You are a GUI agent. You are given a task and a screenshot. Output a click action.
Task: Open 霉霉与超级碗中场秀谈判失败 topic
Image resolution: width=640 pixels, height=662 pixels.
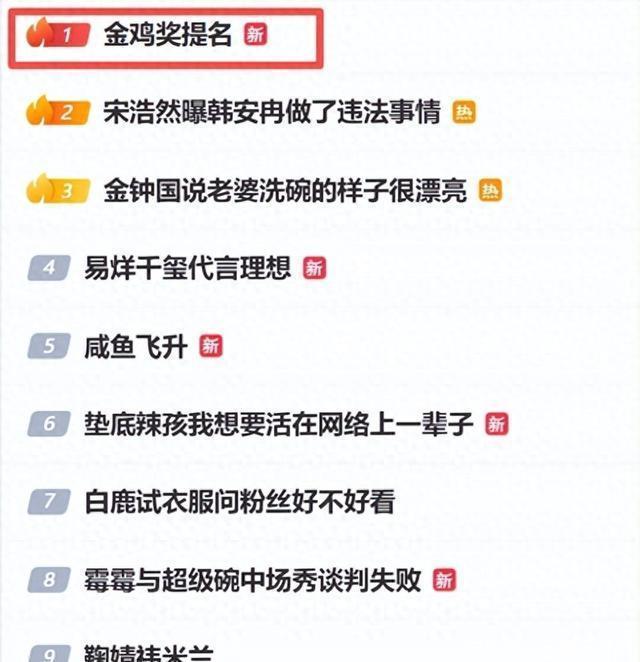coord(253,579)
